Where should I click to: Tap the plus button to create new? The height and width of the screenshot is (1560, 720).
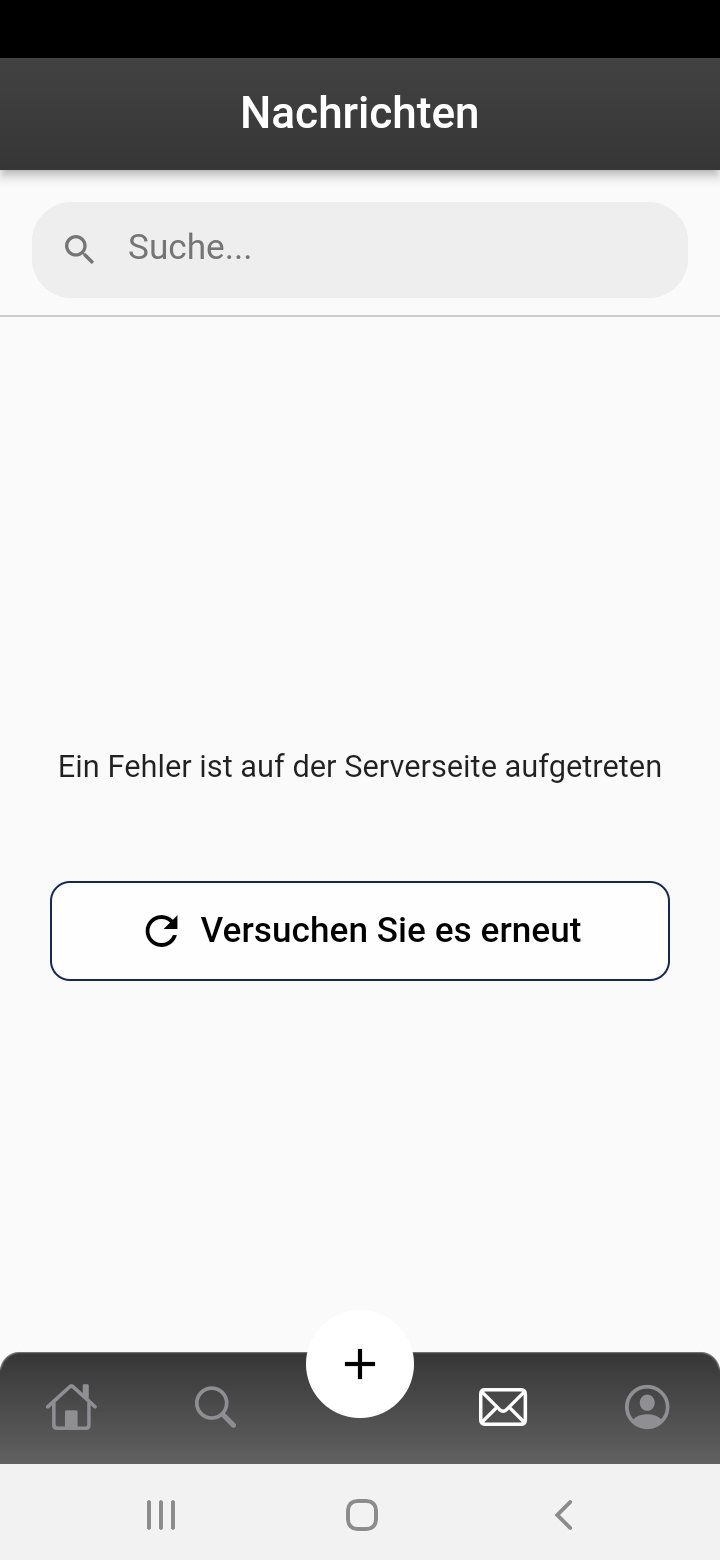click(x=360, y=1364)
